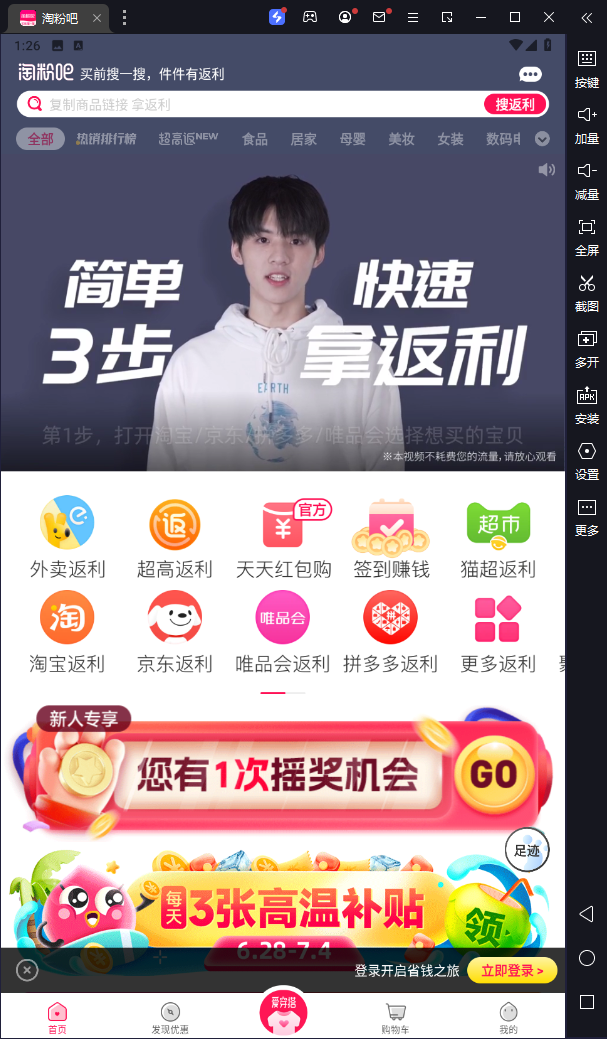Open 淘宝返利

[67, 632]
